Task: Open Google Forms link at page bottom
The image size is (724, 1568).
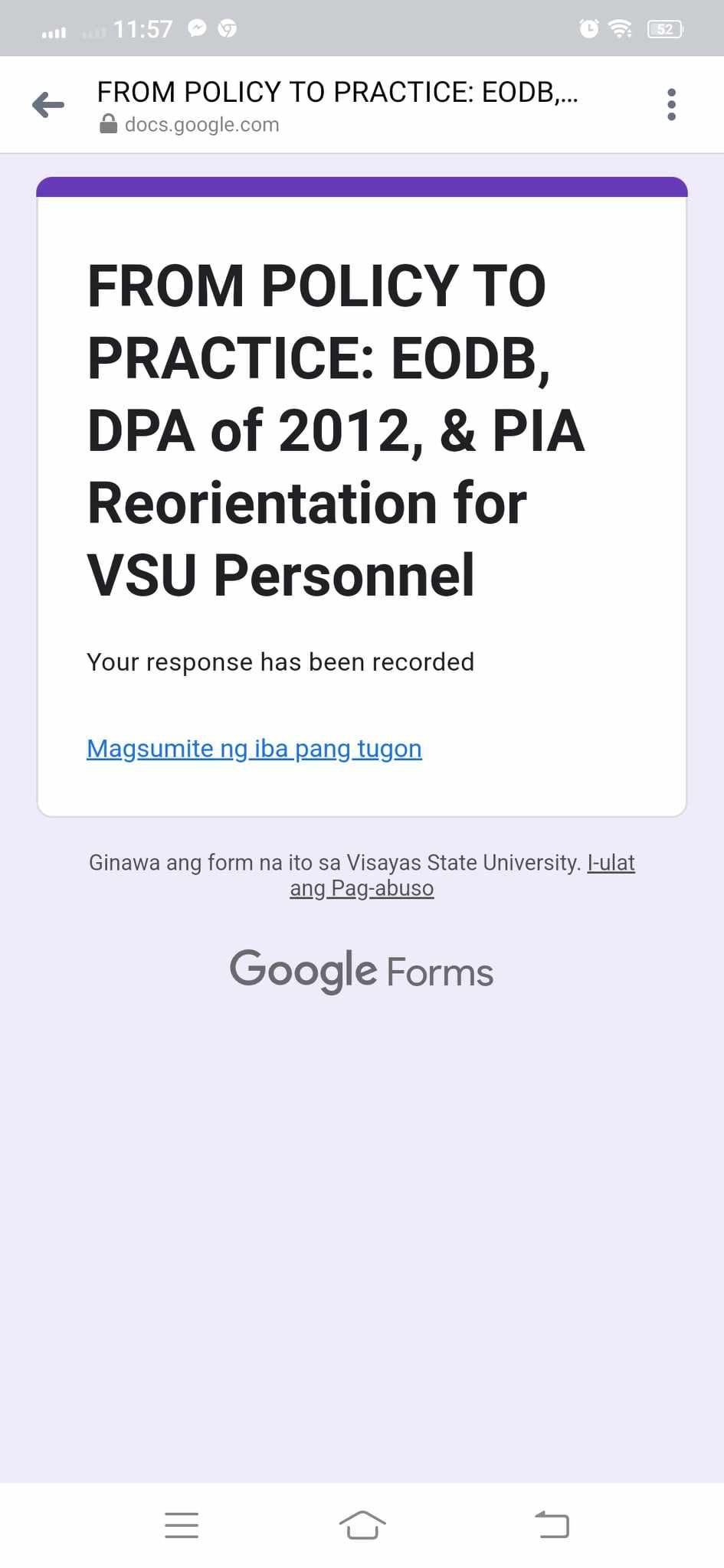Action: pos(362,971)
